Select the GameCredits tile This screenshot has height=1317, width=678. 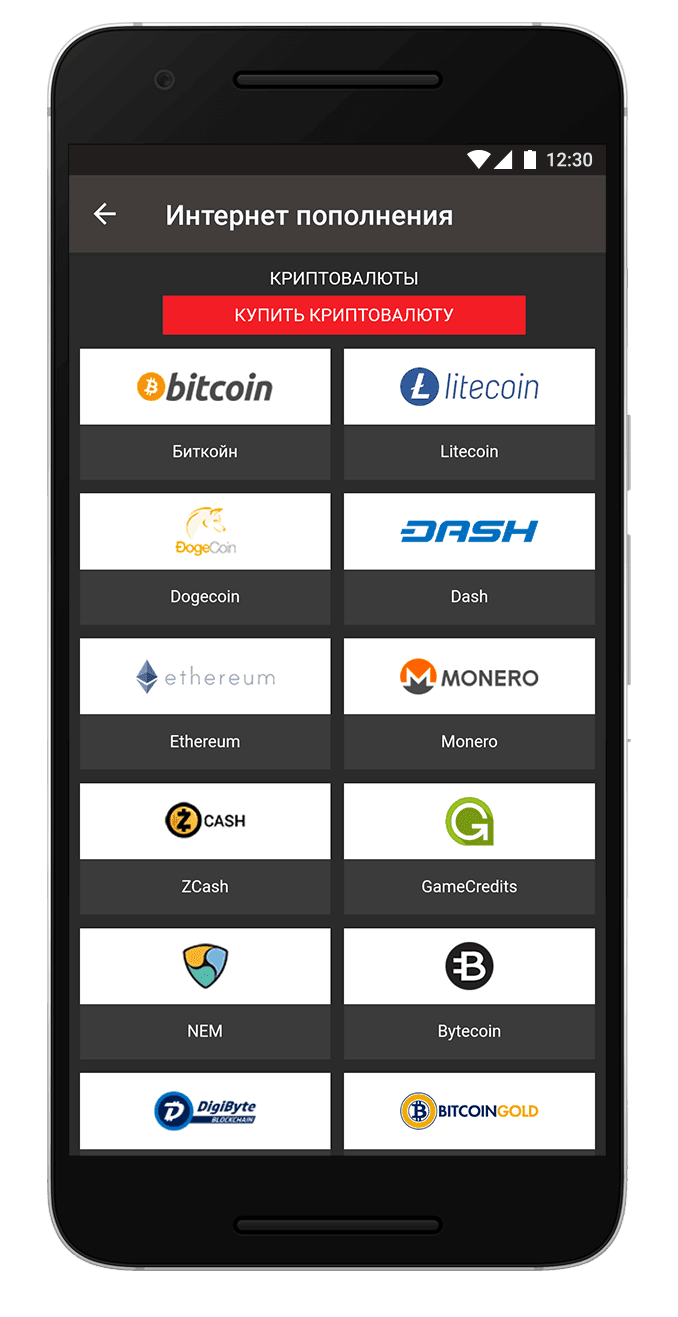[x=469, y=848]
